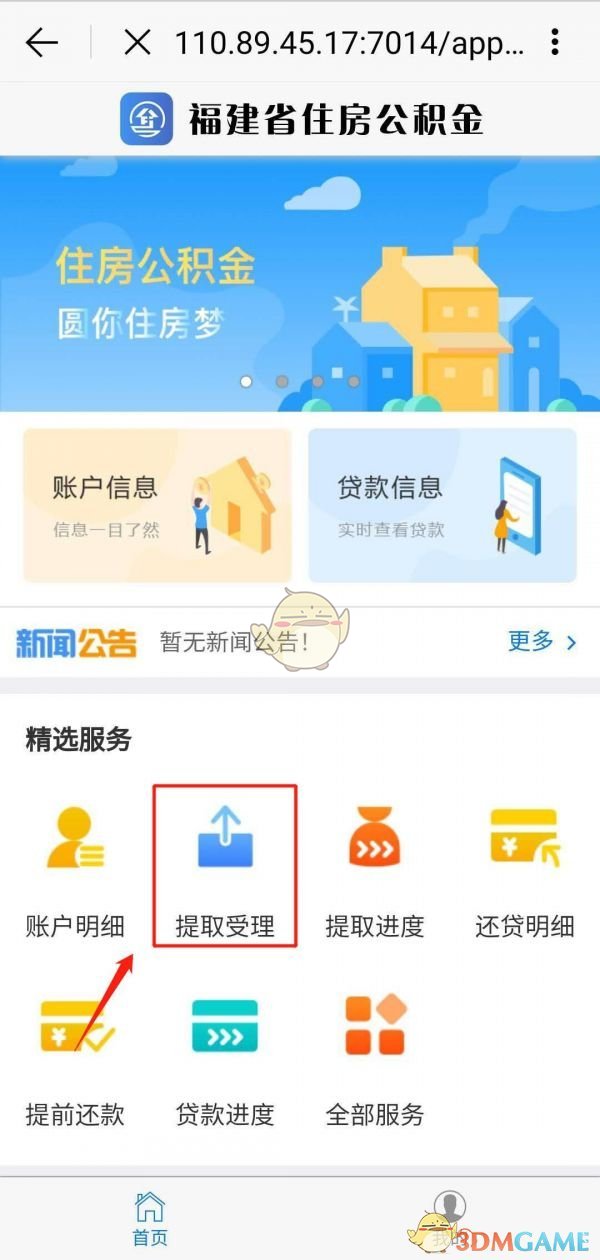The width and height of the screenshot is (600, 1260).
Task: Switch to the 我的 profile tab
Action: point(450,1219)
